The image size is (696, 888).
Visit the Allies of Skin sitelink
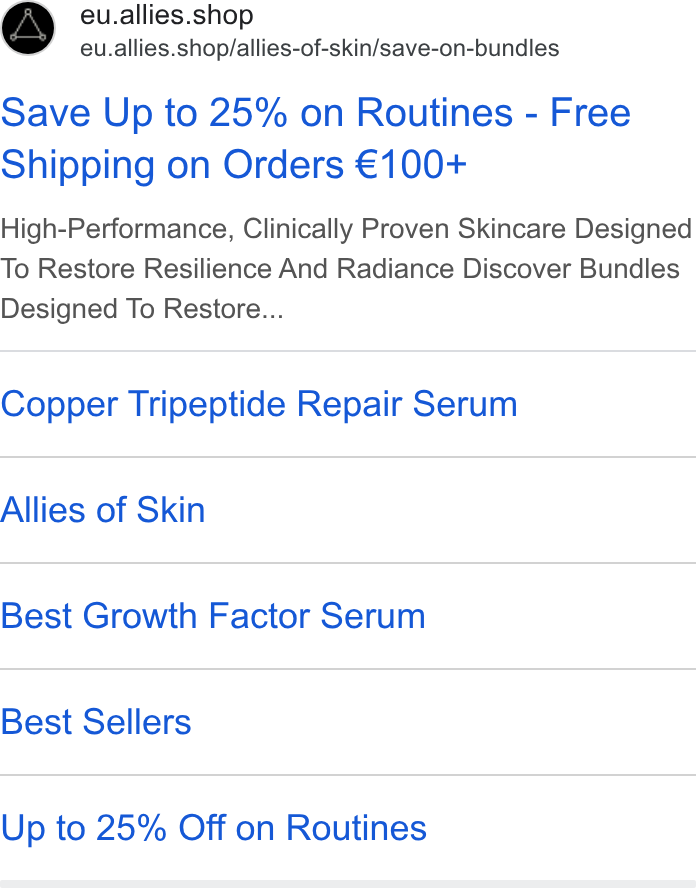[103, 510]
